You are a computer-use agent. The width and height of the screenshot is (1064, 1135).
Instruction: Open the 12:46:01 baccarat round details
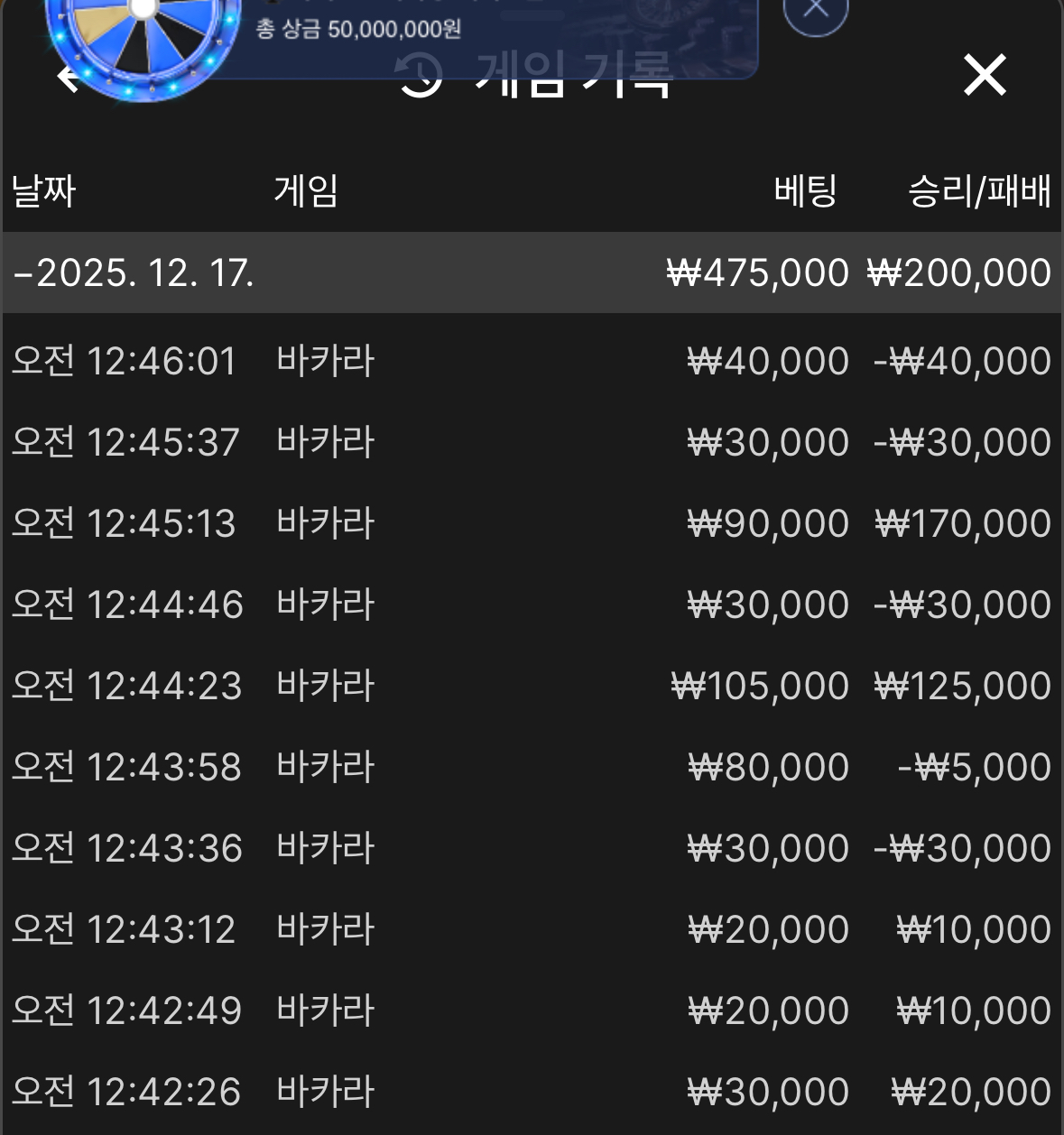pyautogui.click(x=531, y=361)
